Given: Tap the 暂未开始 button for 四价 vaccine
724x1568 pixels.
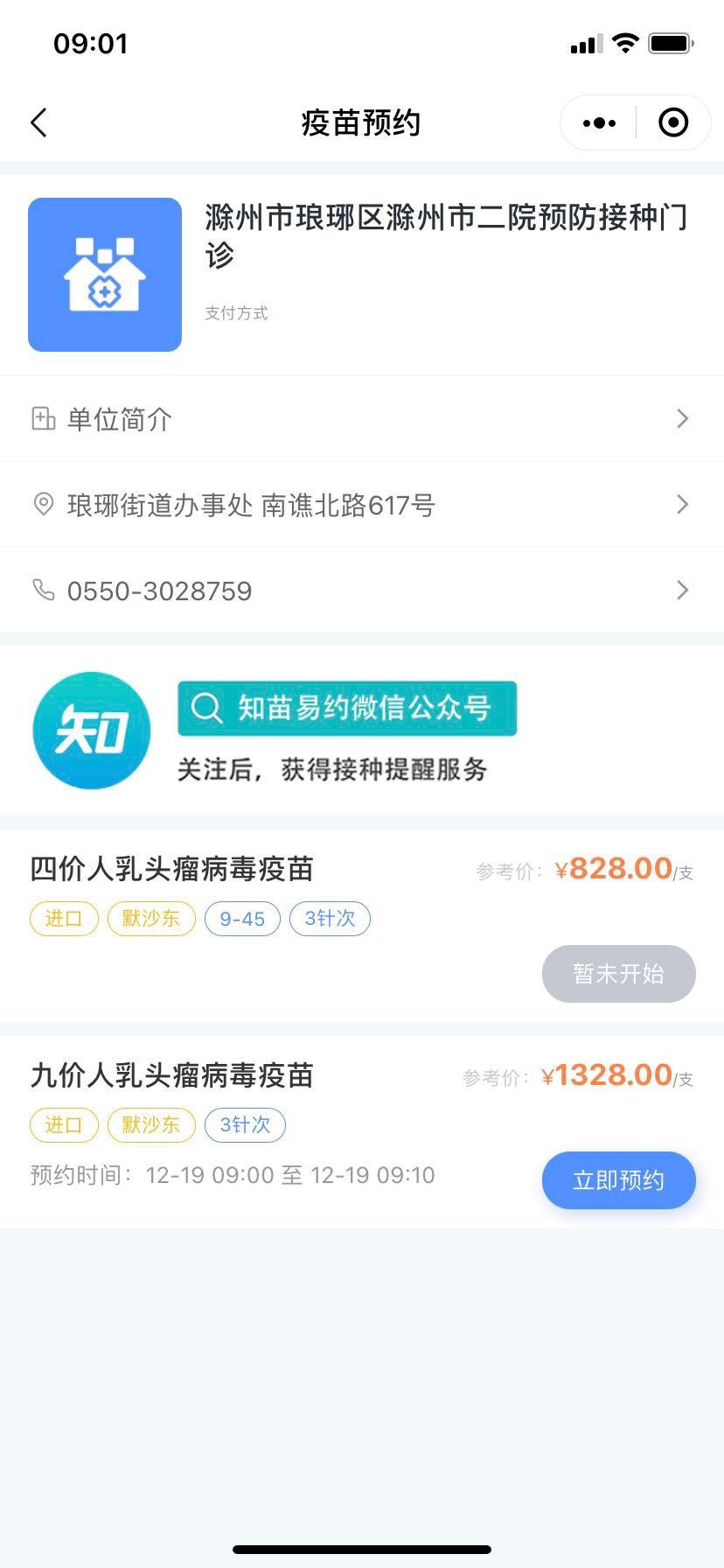Looking at the screenshot, I should (x=619, y=974).
